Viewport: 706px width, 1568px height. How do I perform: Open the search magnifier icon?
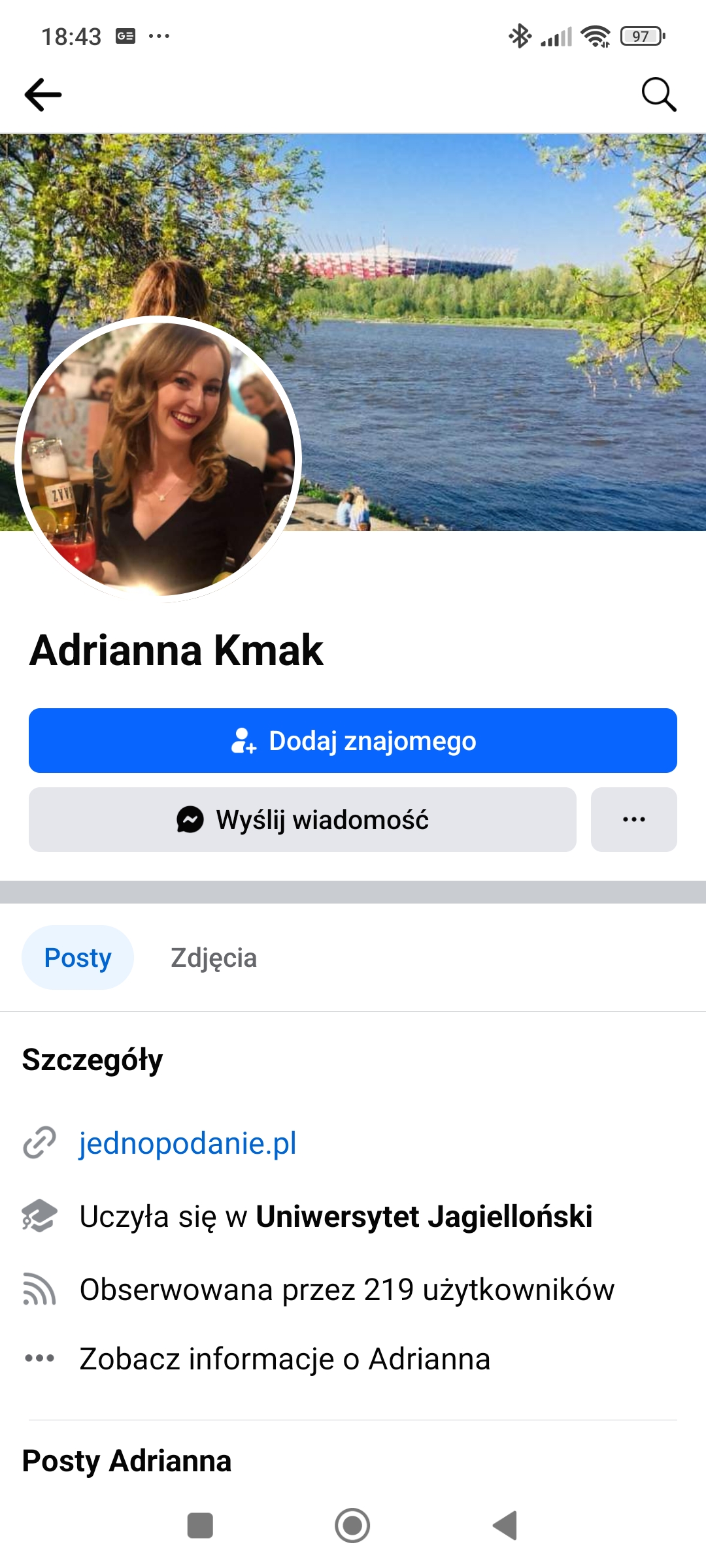click(x=658, y=95)
